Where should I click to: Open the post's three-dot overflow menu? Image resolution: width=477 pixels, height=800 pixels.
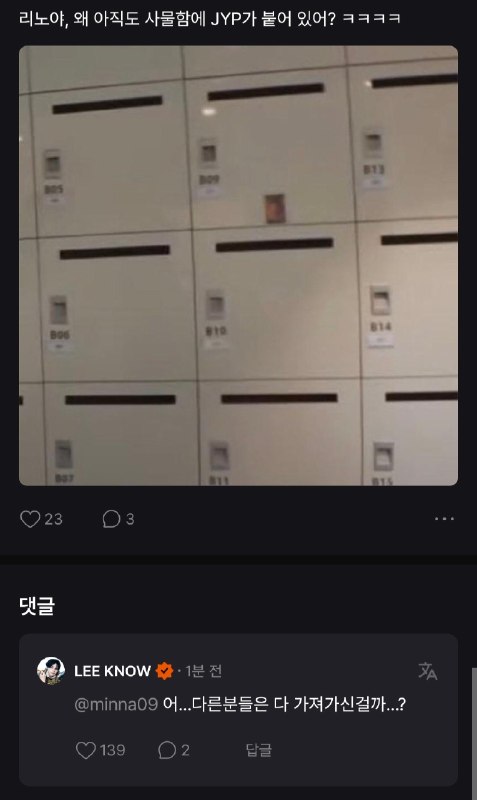[x=444, y=519]
